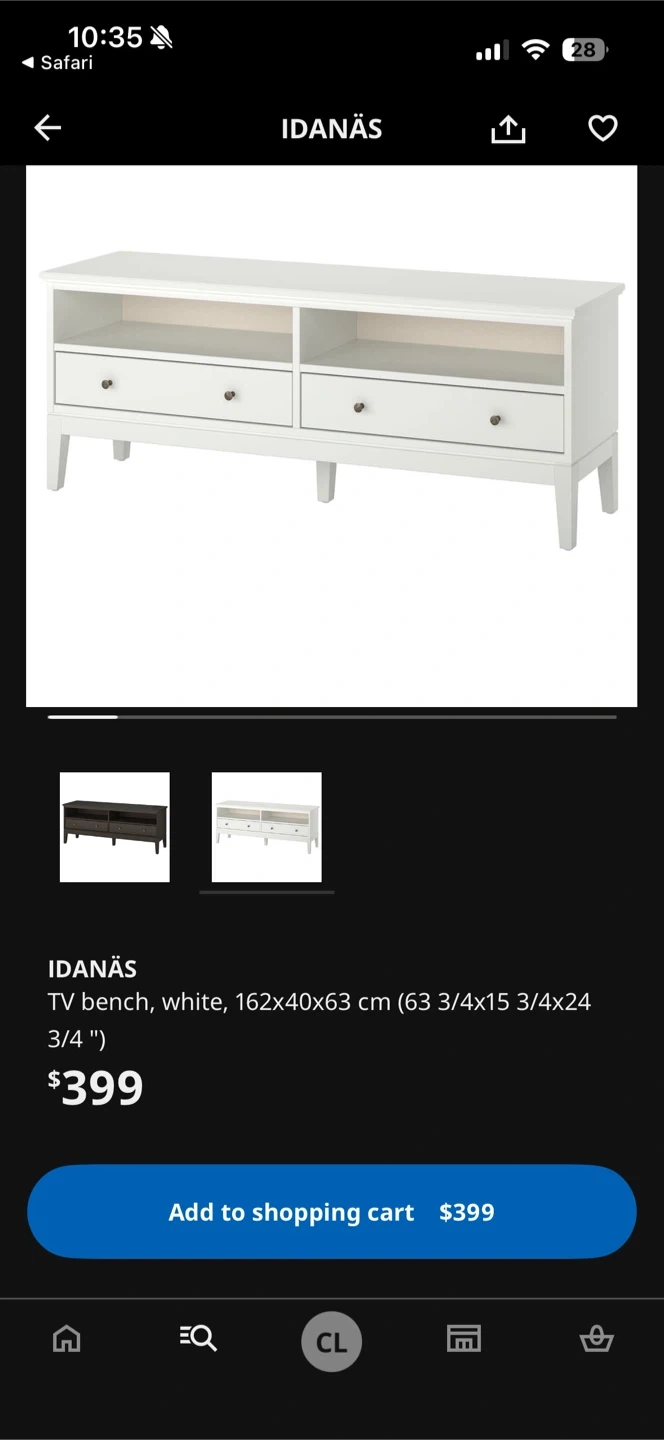This screenshot has height=1440, width=664.
Task: Open the store tab in the bottom bar
Action: [x=464, y=1338]
